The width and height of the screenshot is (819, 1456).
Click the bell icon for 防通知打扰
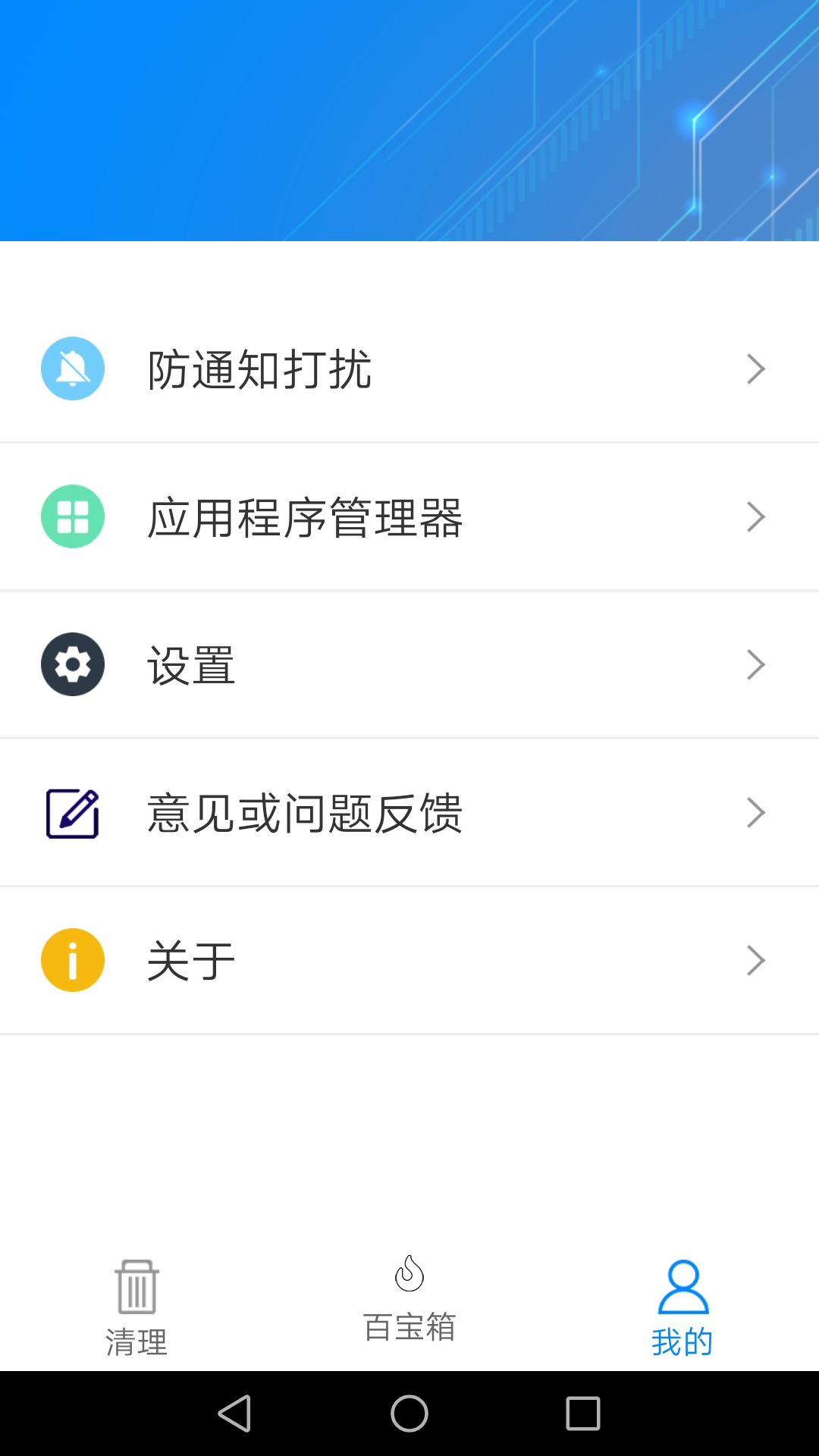pyautogui.click(x=72, y=369)
